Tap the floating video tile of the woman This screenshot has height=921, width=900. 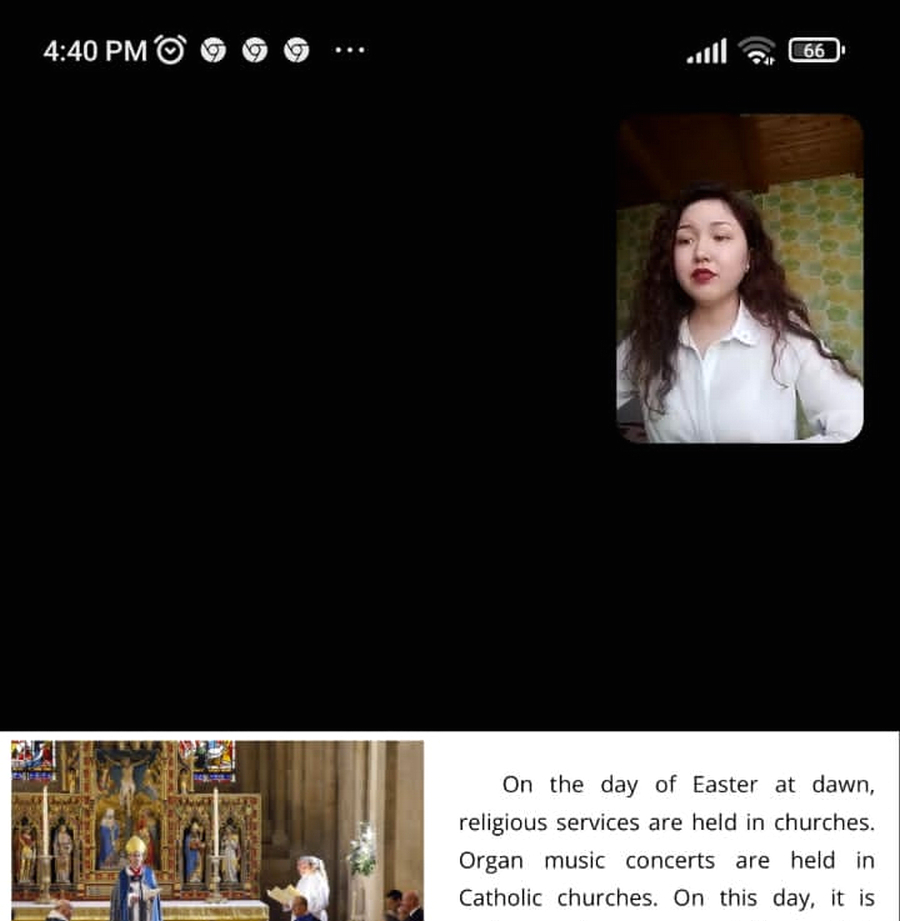coord(740,278)
